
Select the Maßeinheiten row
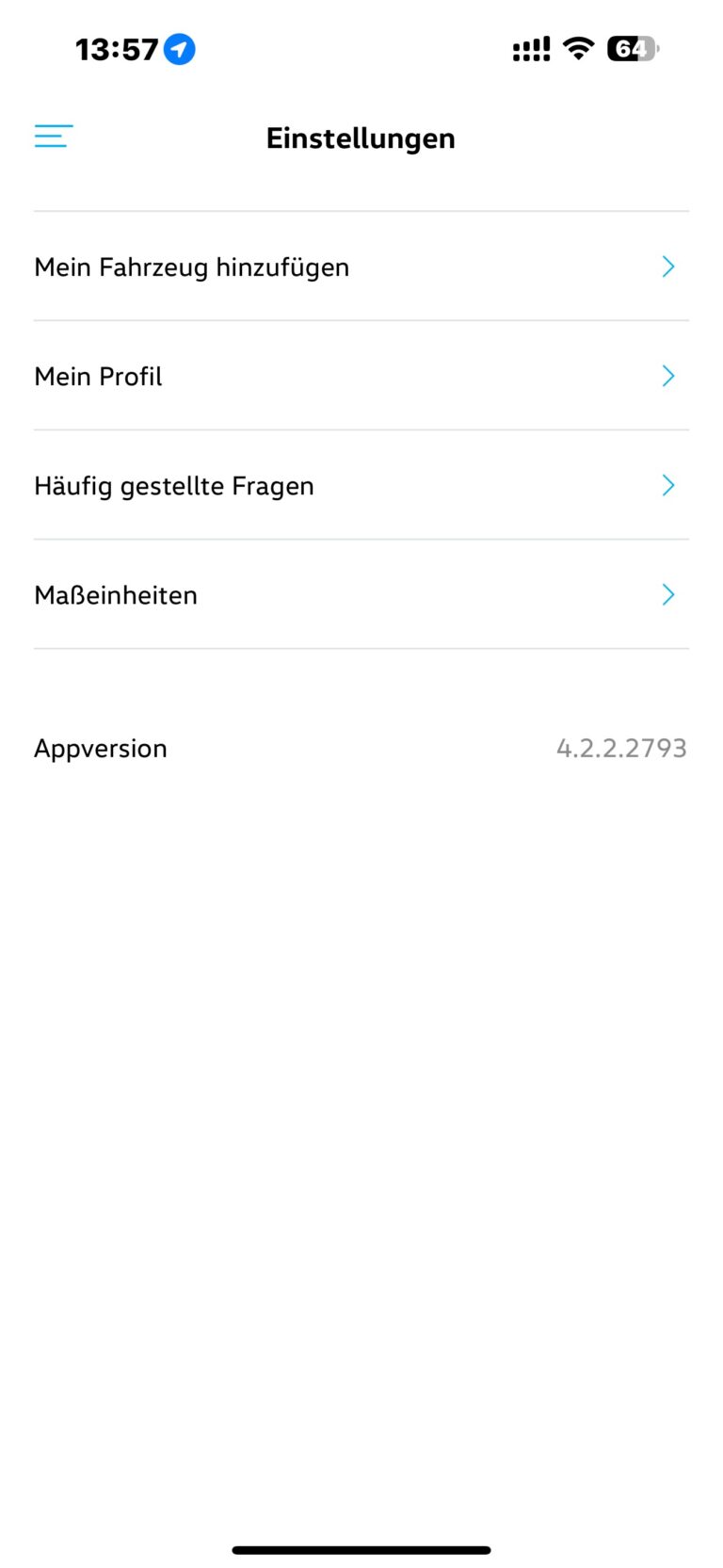pyautogui.click(x=361, y=595)
